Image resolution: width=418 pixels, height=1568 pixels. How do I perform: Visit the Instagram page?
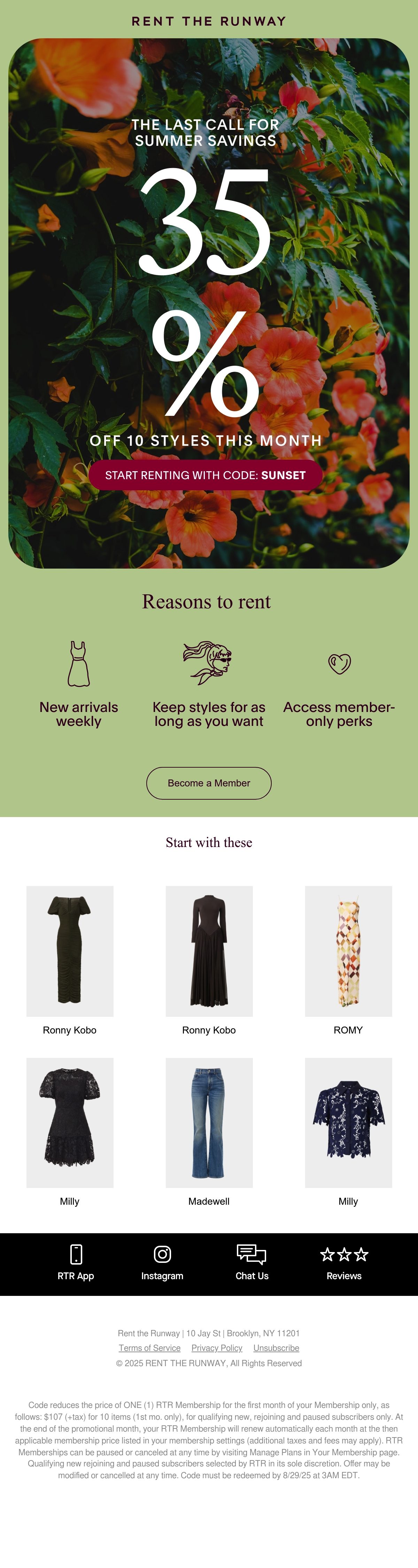[x=162, y=1262]
